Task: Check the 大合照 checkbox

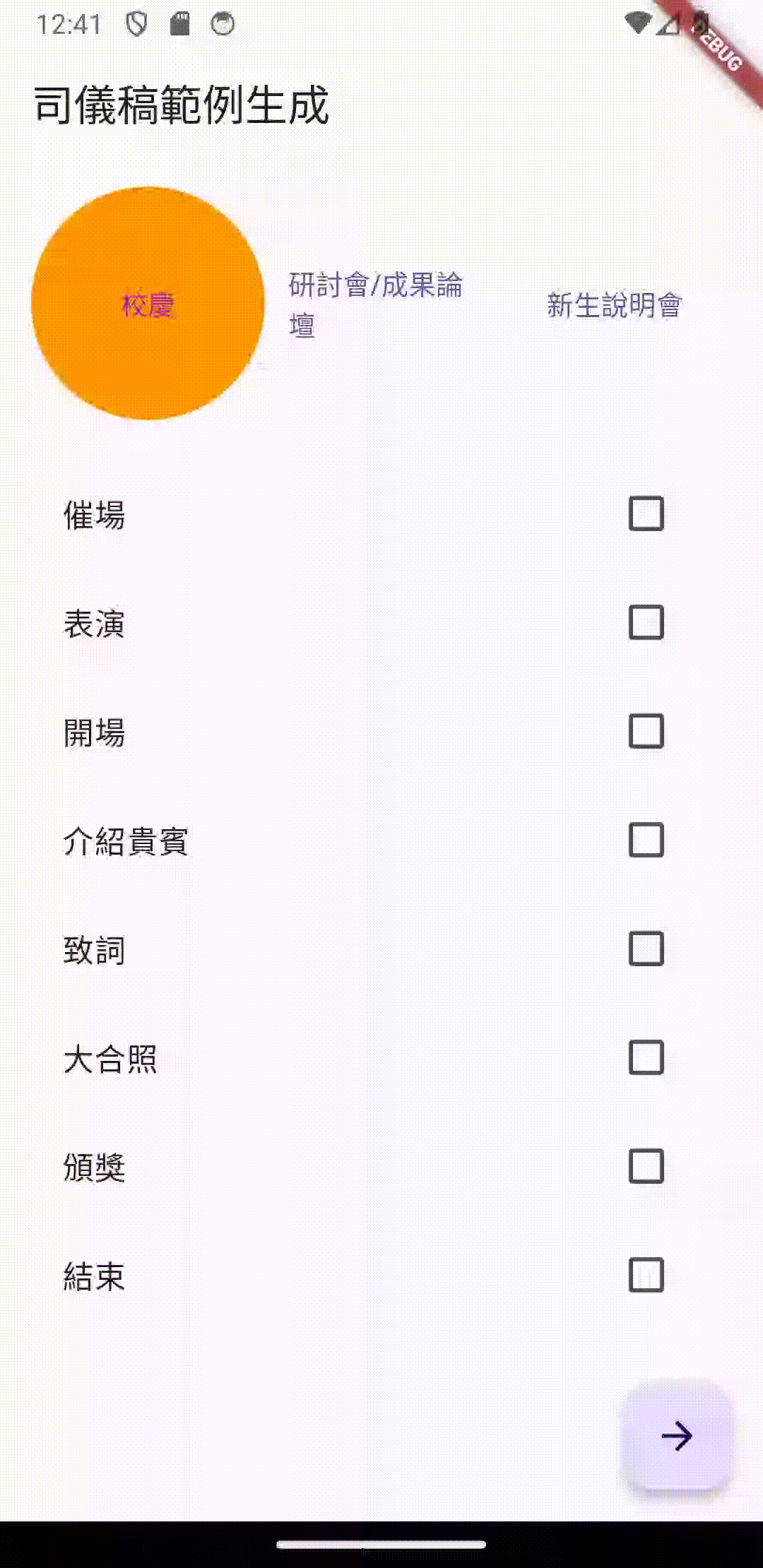Action: point(646,1059)
